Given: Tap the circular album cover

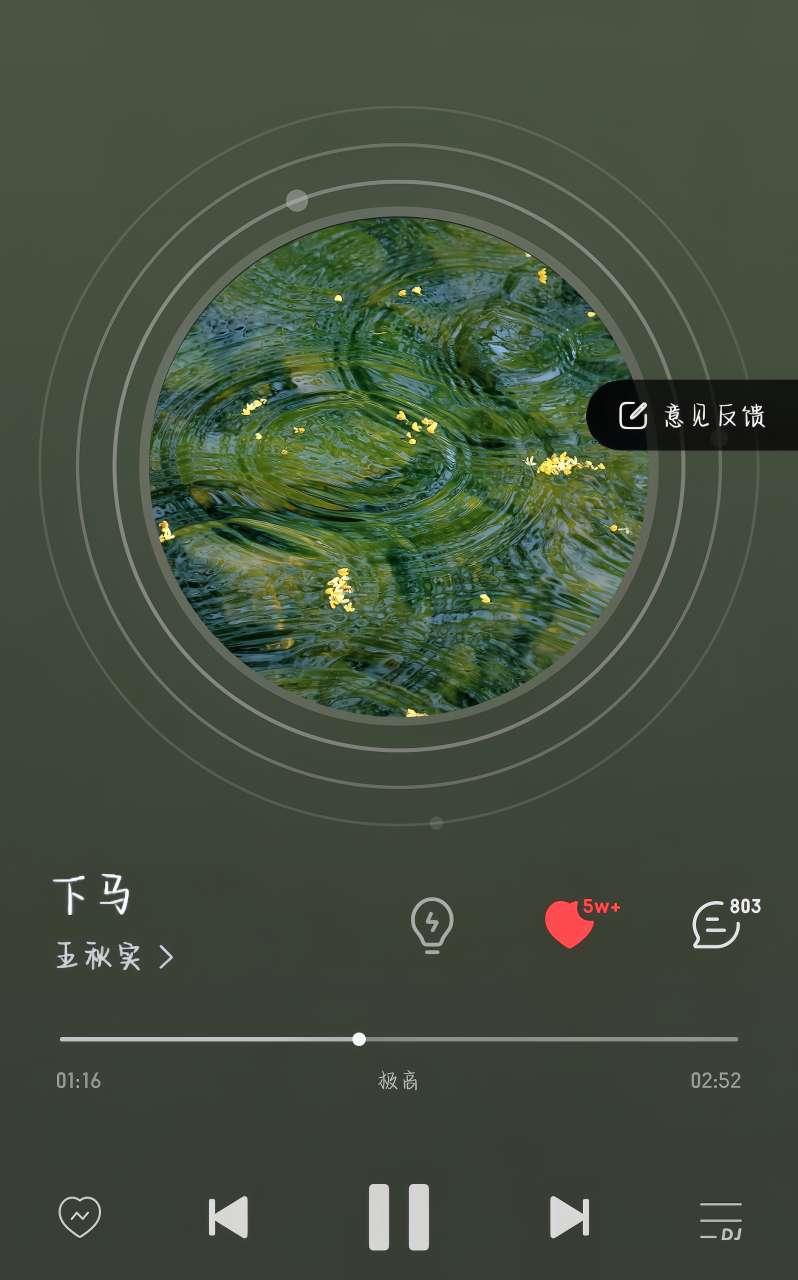Looking at the screenshot, I should click(x=398, y=466).
